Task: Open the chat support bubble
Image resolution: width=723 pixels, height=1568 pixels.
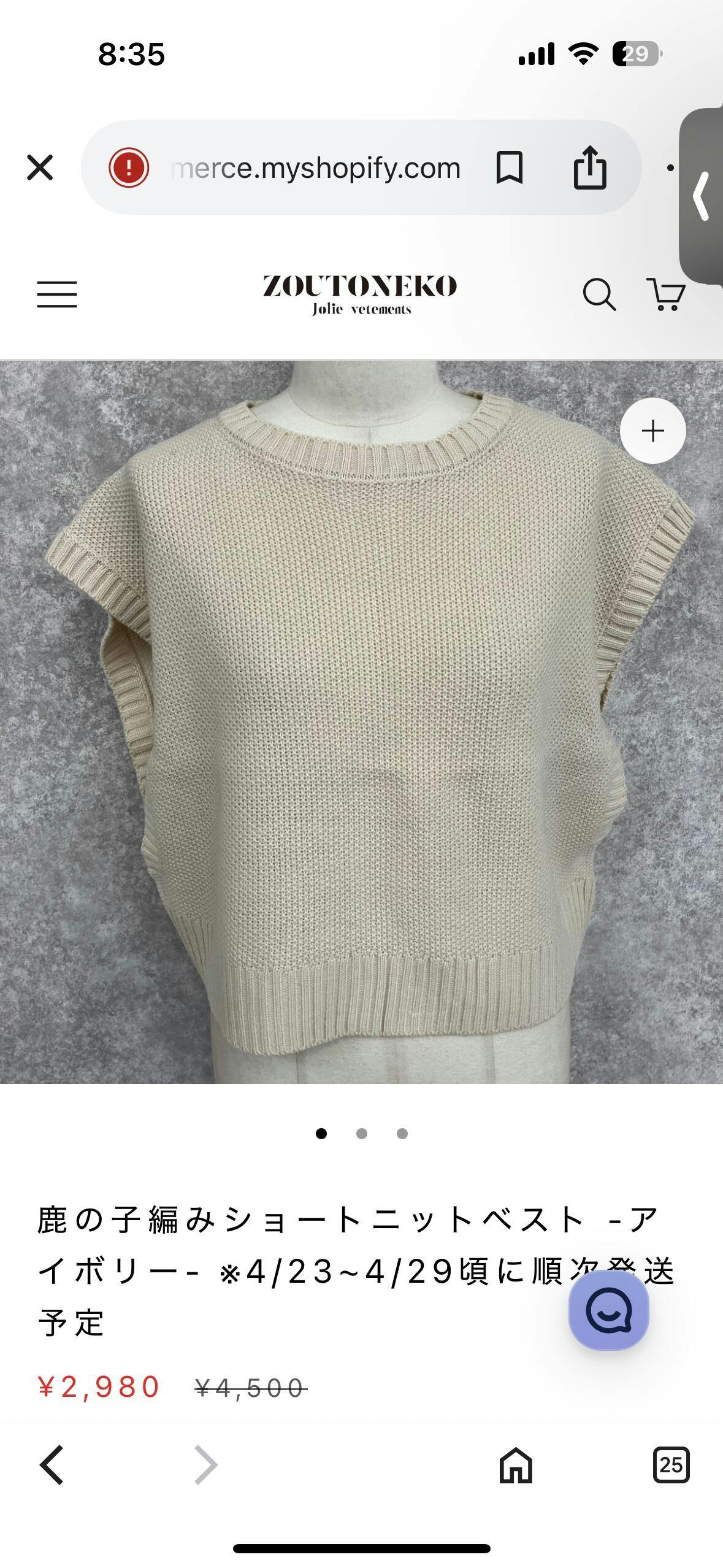Action: coord(608,1311)
